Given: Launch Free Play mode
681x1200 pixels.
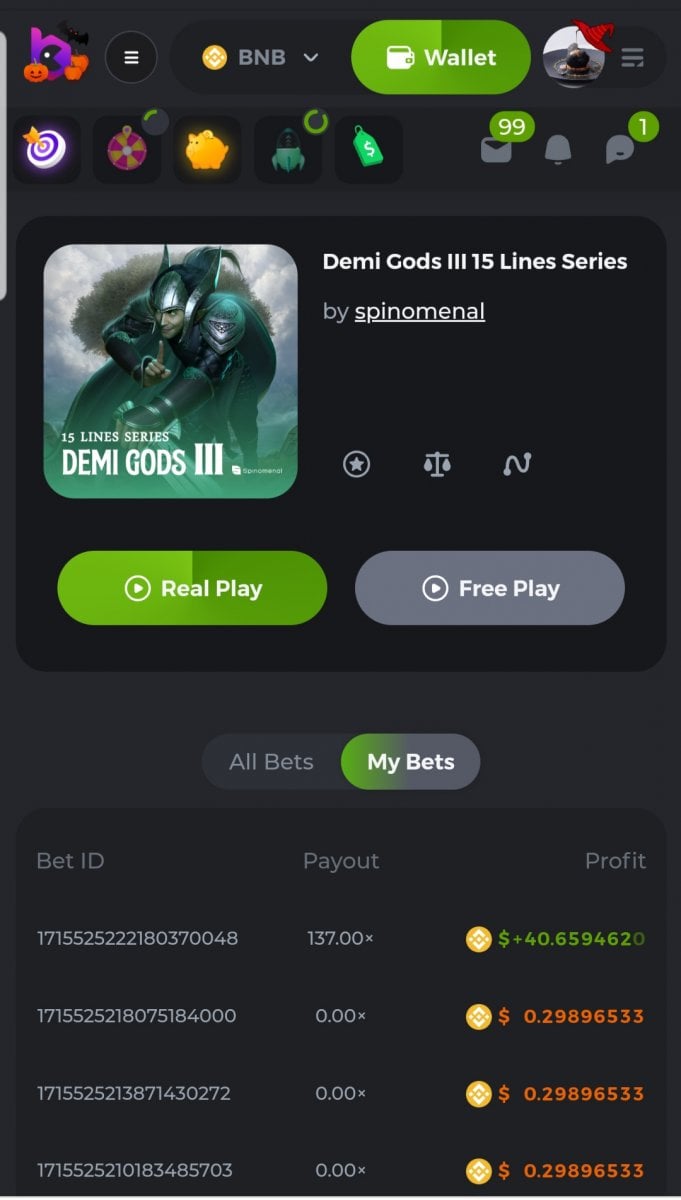Looking at the screenshot, I should coord(490,588).
